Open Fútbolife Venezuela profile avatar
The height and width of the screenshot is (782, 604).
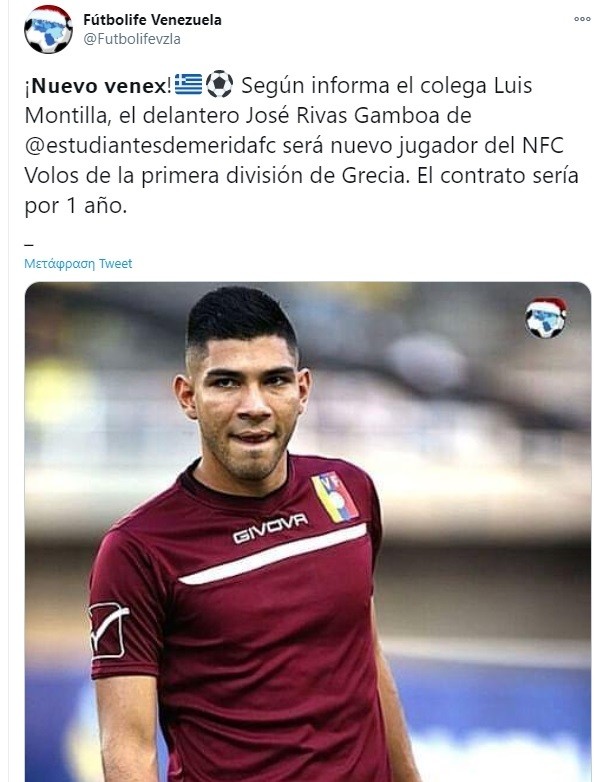(x=46, y=28)
